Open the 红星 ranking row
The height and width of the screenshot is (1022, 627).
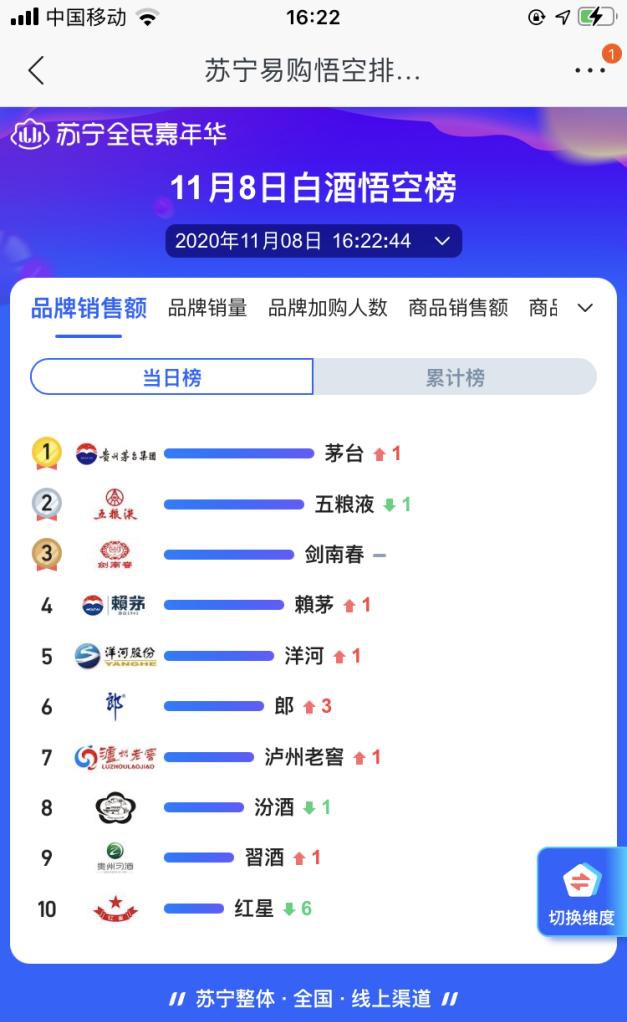click(x=280, y=909)
